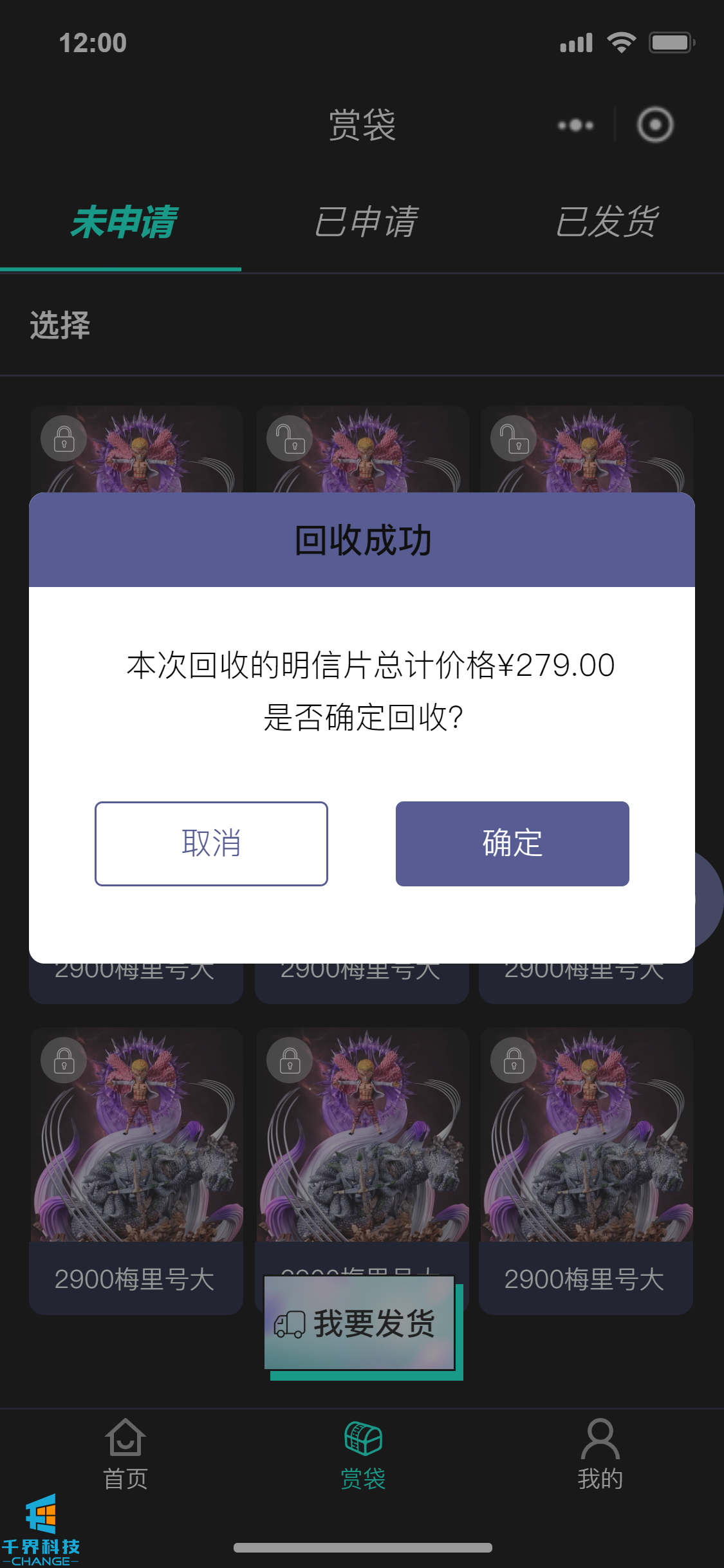Screen dimensions: 724x1568
Task: Go to the 首页 tab
Action: click(x=125, y=1455)
